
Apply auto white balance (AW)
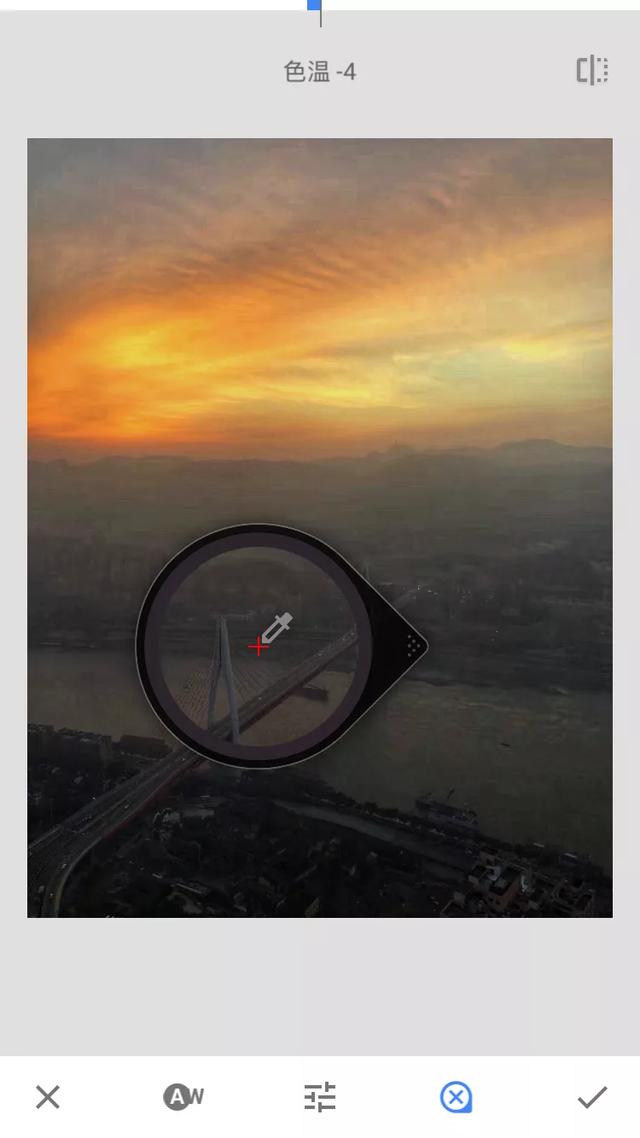[x=184, y=1097]
